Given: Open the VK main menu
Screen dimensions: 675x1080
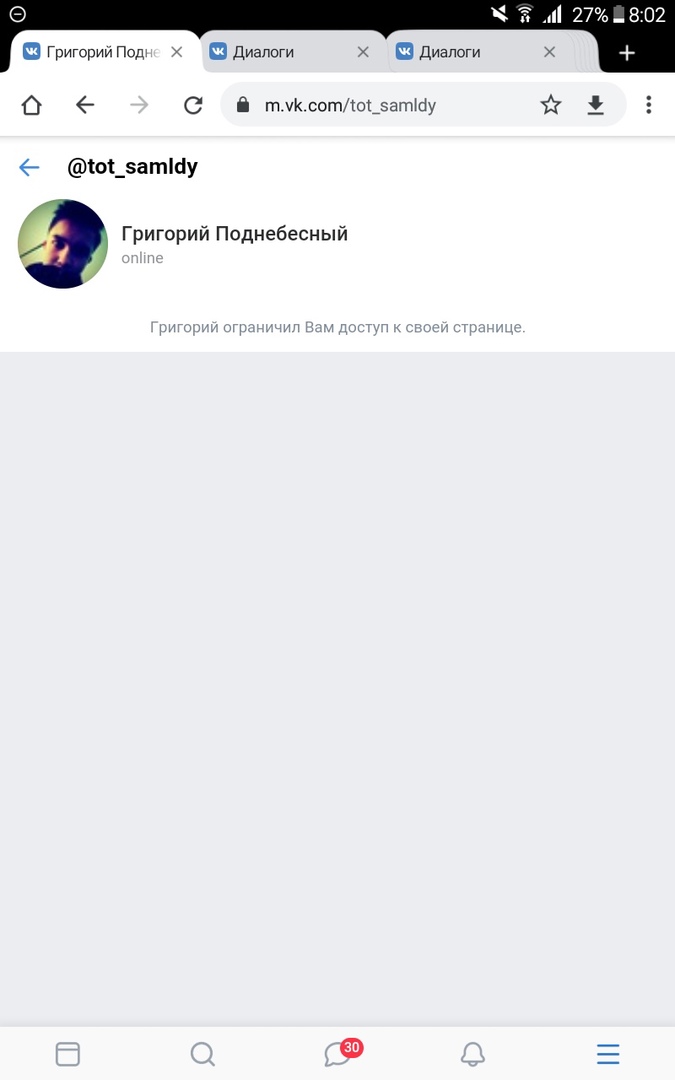Looking at the screenshot, I should [x=608, y=1054].
